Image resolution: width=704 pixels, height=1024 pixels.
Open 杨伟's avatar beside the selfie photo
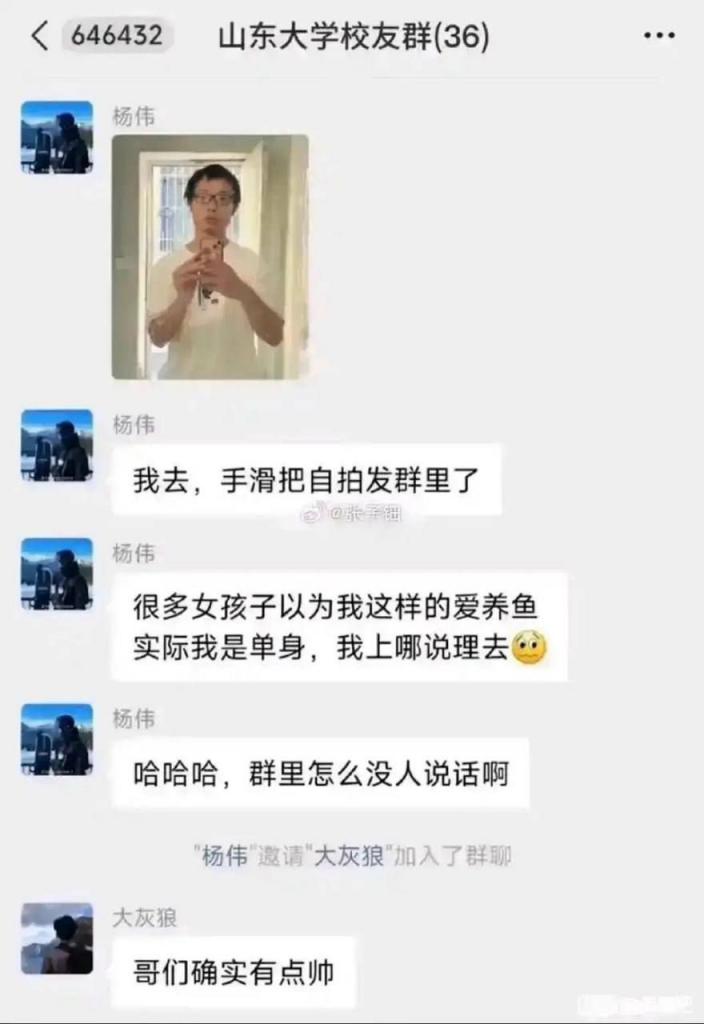click(57, 137)
